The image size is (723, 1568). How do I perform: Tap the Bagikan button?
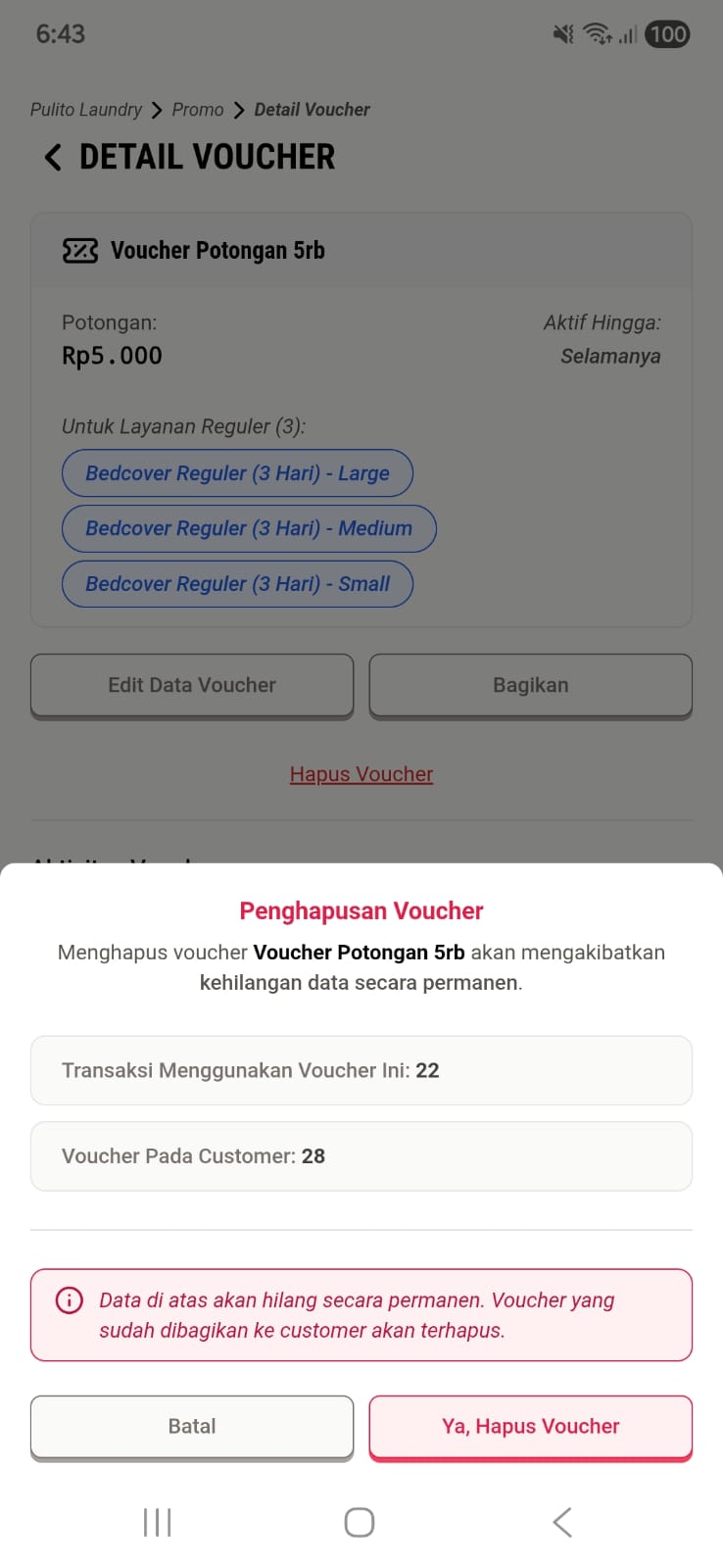pyautogui.click(x=530, y=685)
